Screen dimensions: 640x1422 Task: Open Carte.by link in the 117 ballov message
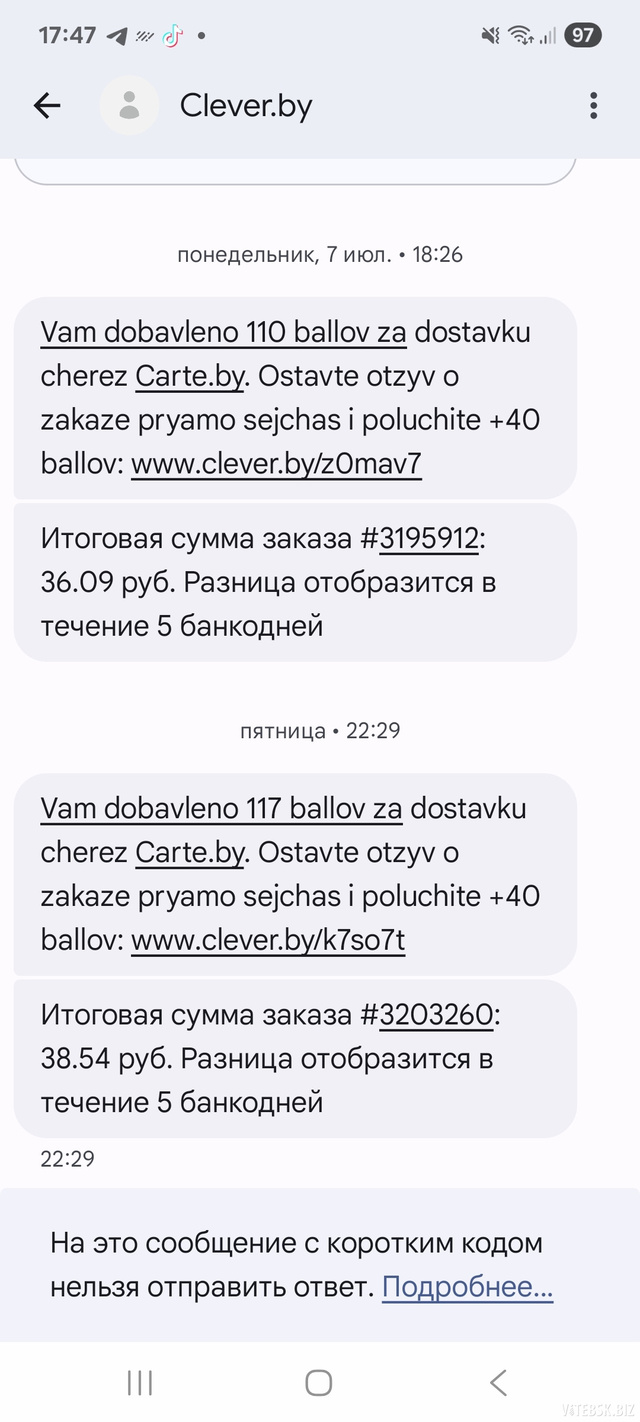(x=190, y=852)
